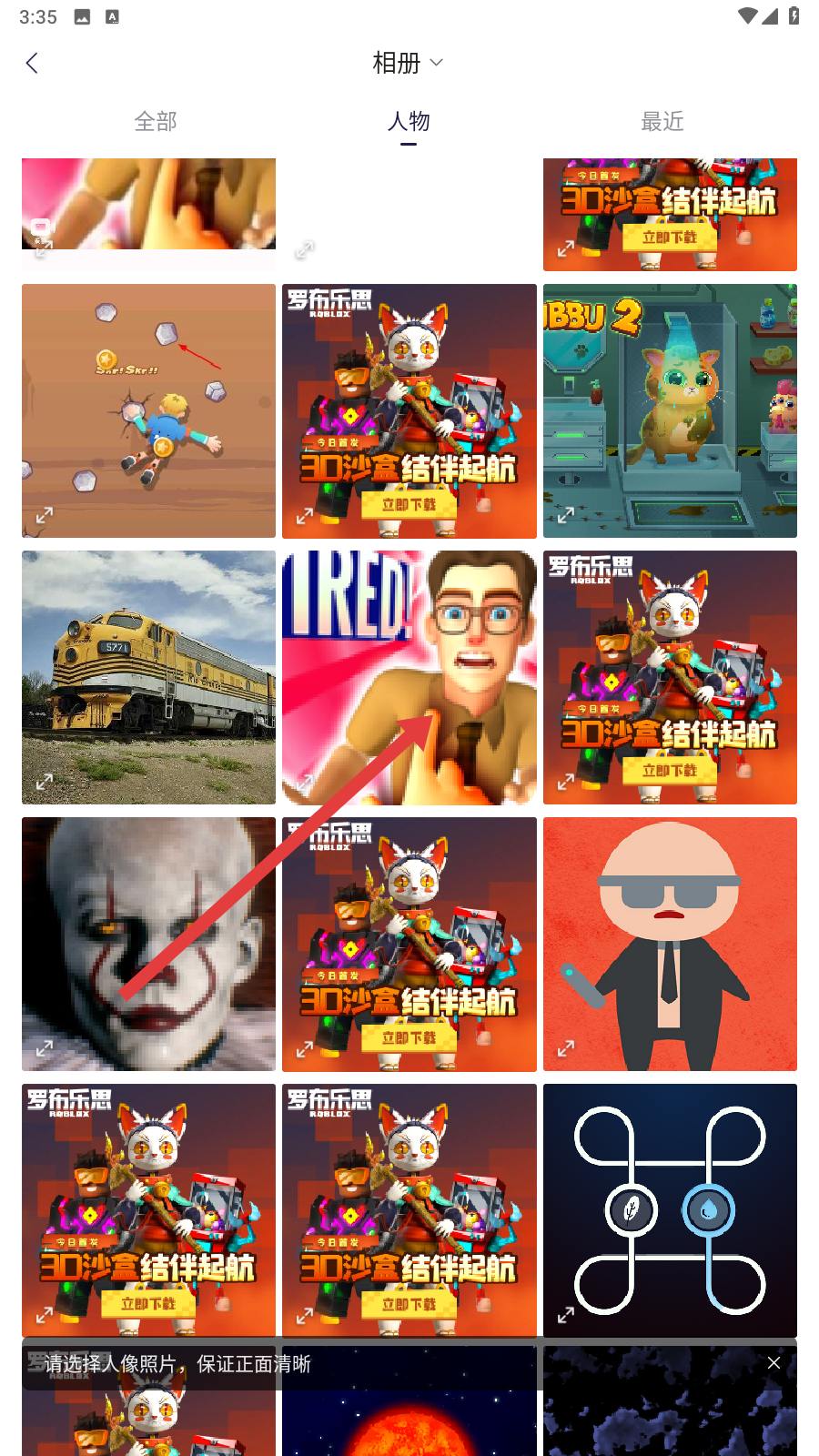Expand the 相册 album dropdown
The height and width of the screenshot is (1456, 819).
coord(409,63)
